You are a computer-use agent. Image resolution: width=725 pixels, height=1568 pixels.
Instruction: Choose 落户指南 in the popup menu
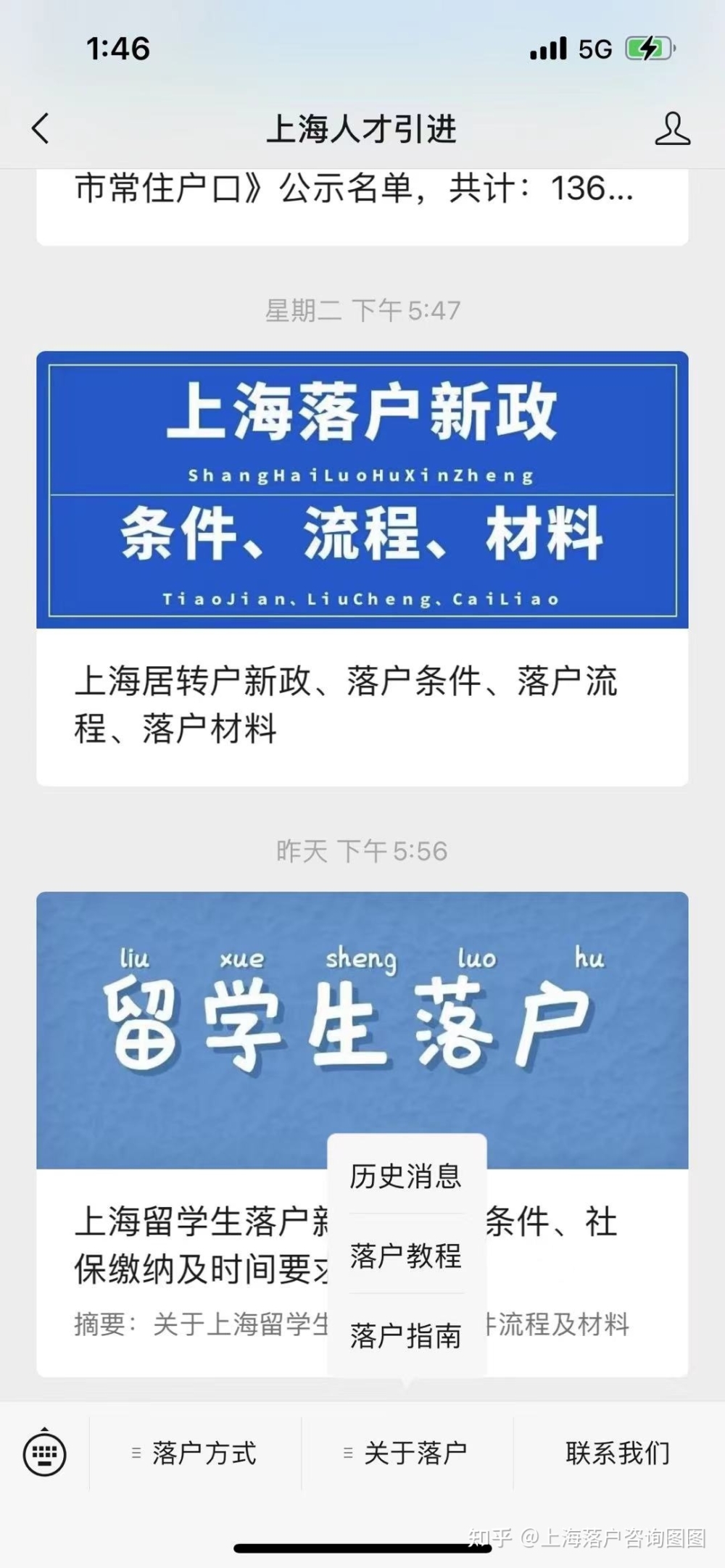pos(406,1335)
